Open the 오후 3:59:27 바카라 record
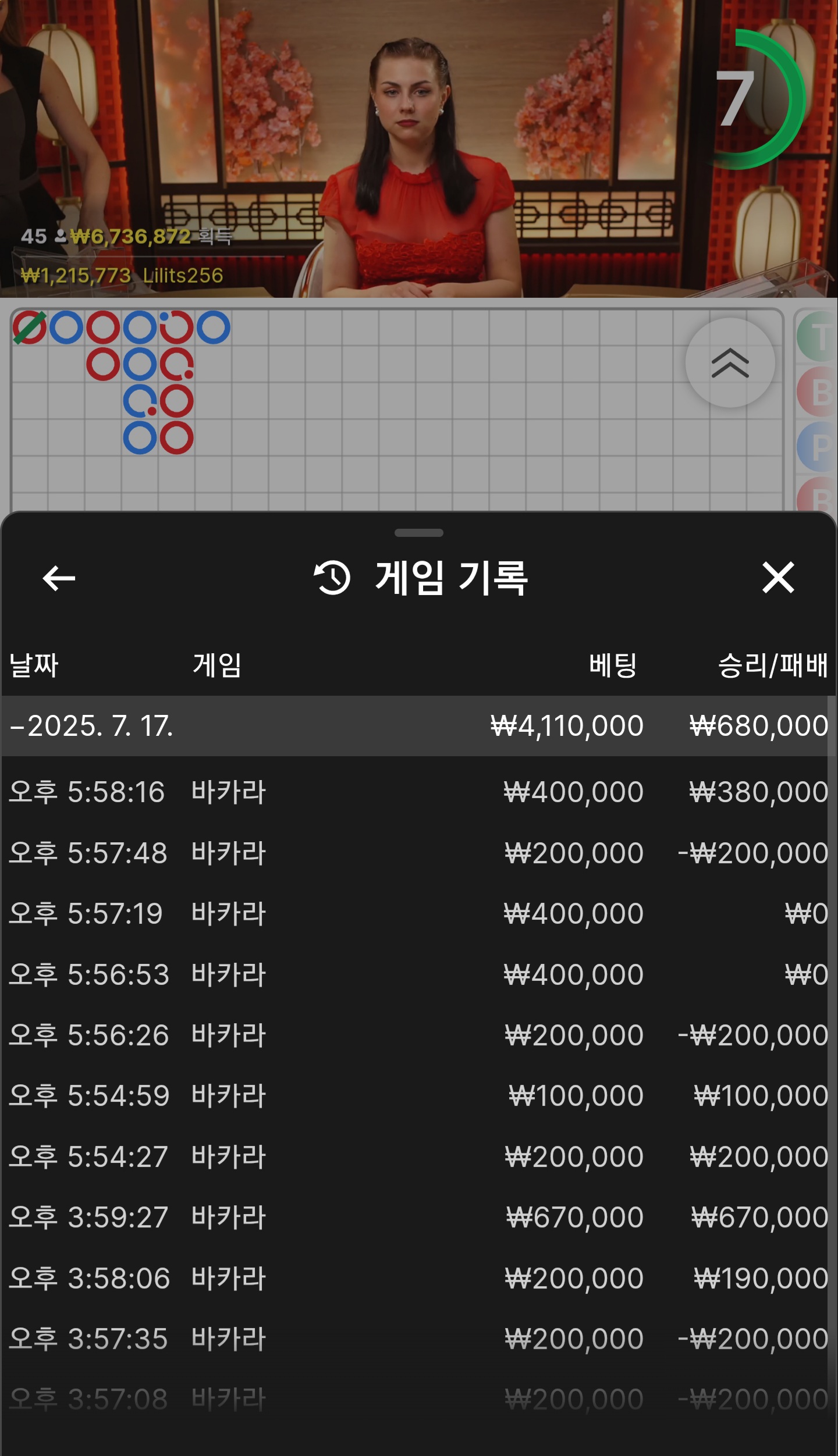Screen dimensions: 838x1456 418,1218
